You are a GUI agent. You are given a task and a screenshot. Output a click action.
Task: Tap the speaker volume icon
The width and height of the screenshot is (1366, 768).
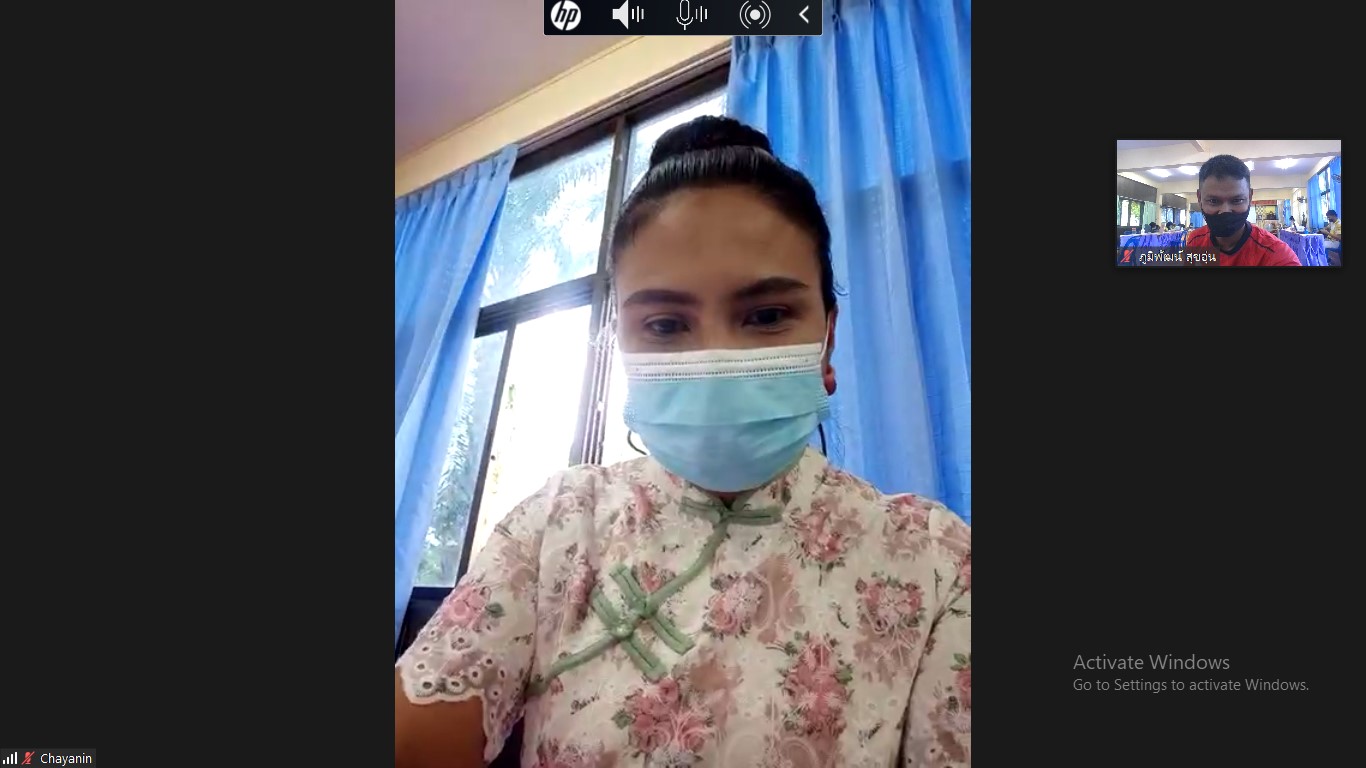click(x=628, y=15)
